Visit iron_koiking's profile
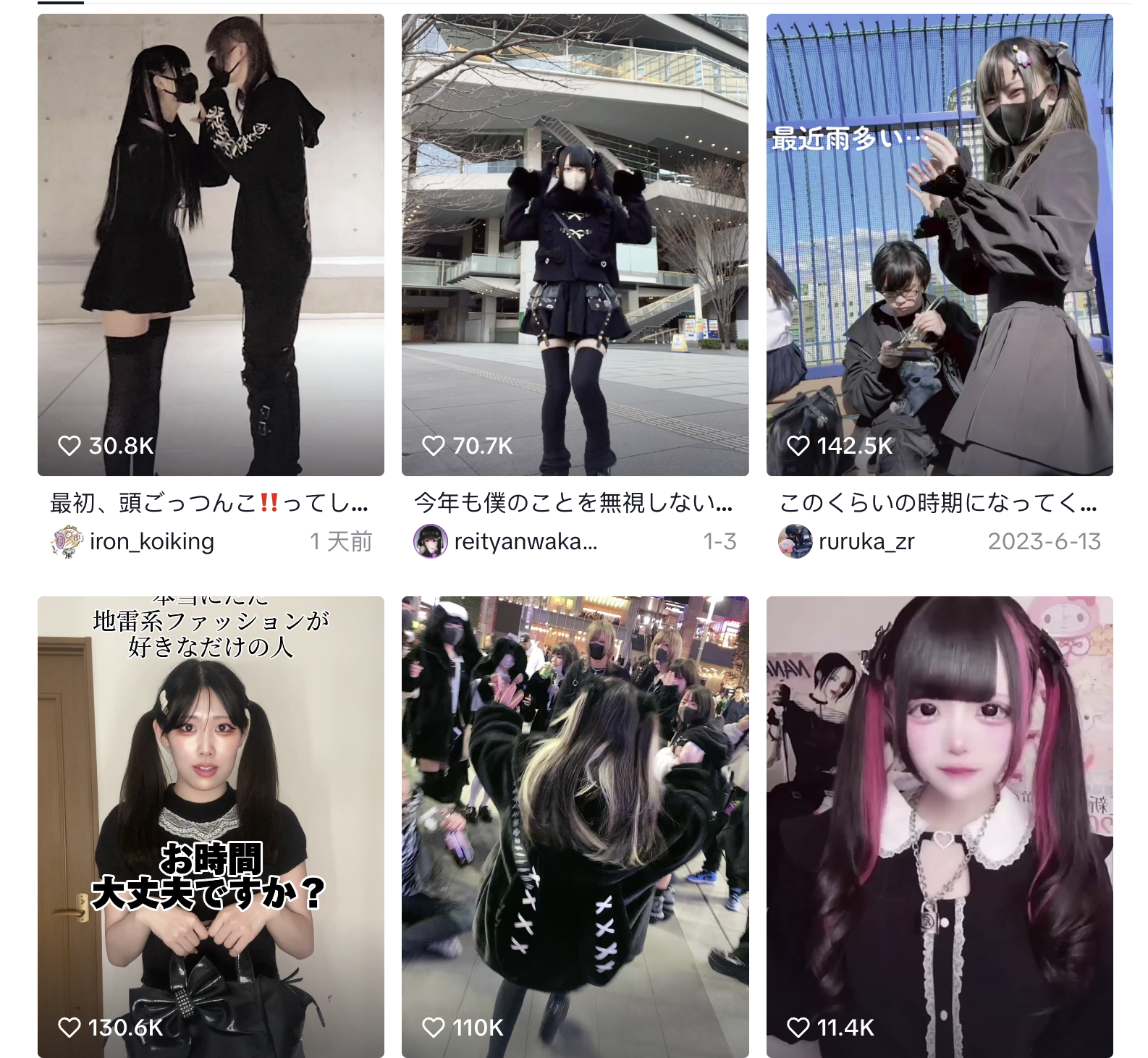This screenshot has width=1148, height=1058. [151, 541]
